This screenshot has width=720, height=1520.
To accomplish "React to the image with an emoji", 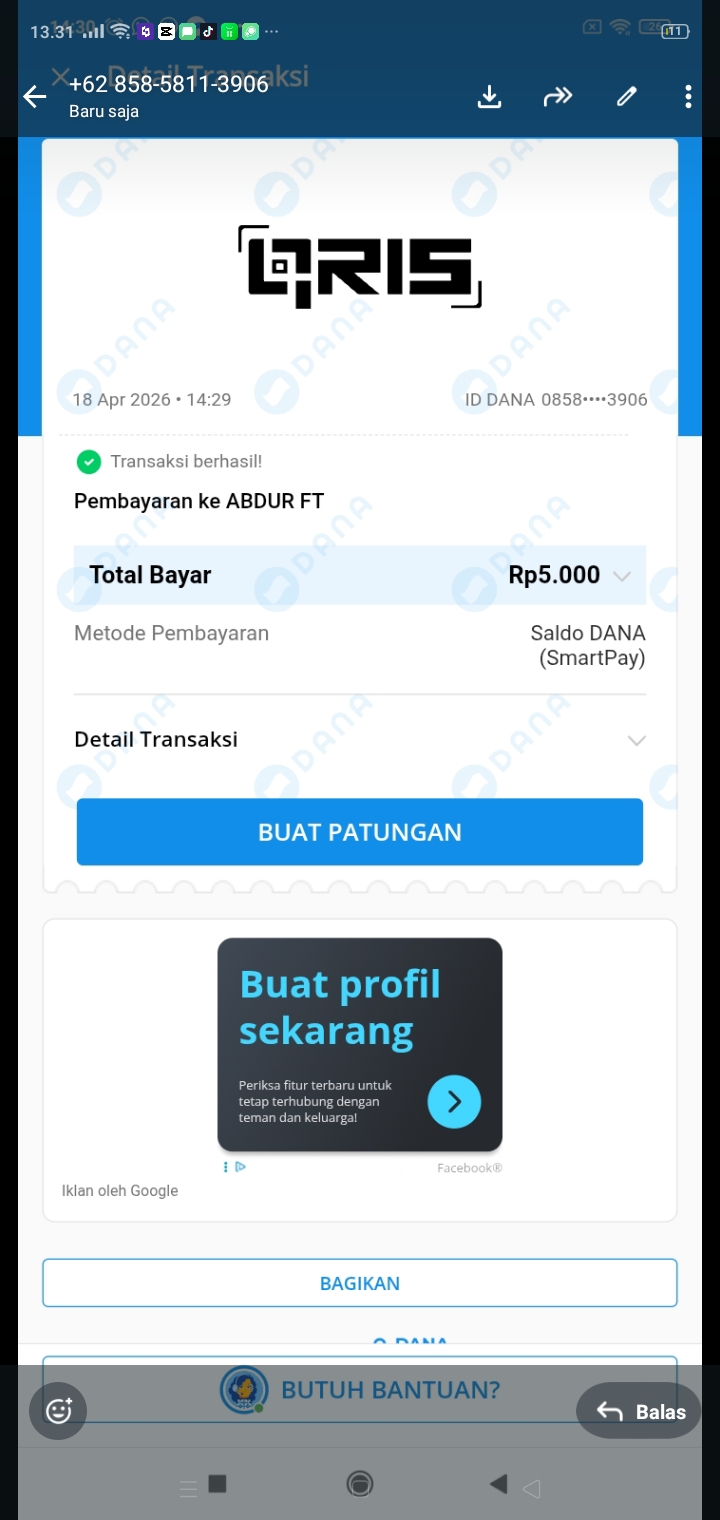I will coord(59,1411).
